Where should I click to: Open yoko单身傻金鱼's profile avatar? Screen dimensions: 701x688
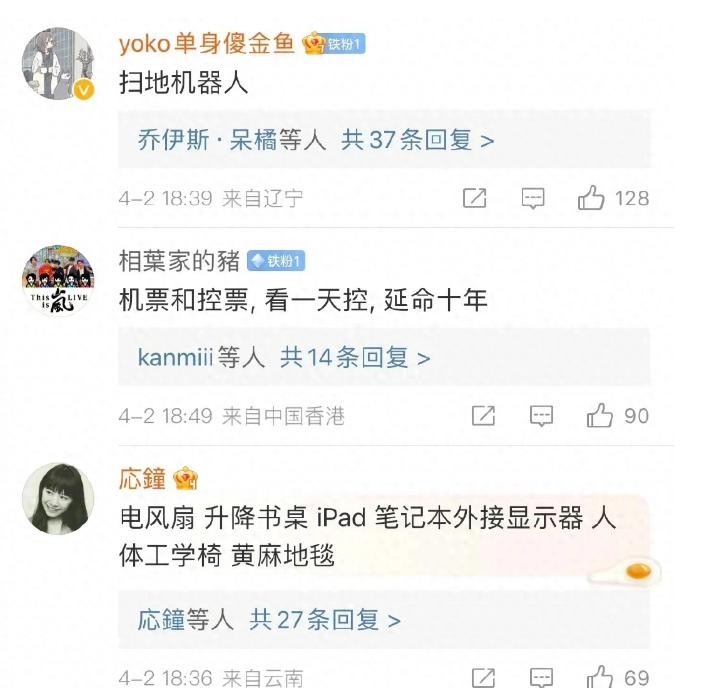point(58,65)
